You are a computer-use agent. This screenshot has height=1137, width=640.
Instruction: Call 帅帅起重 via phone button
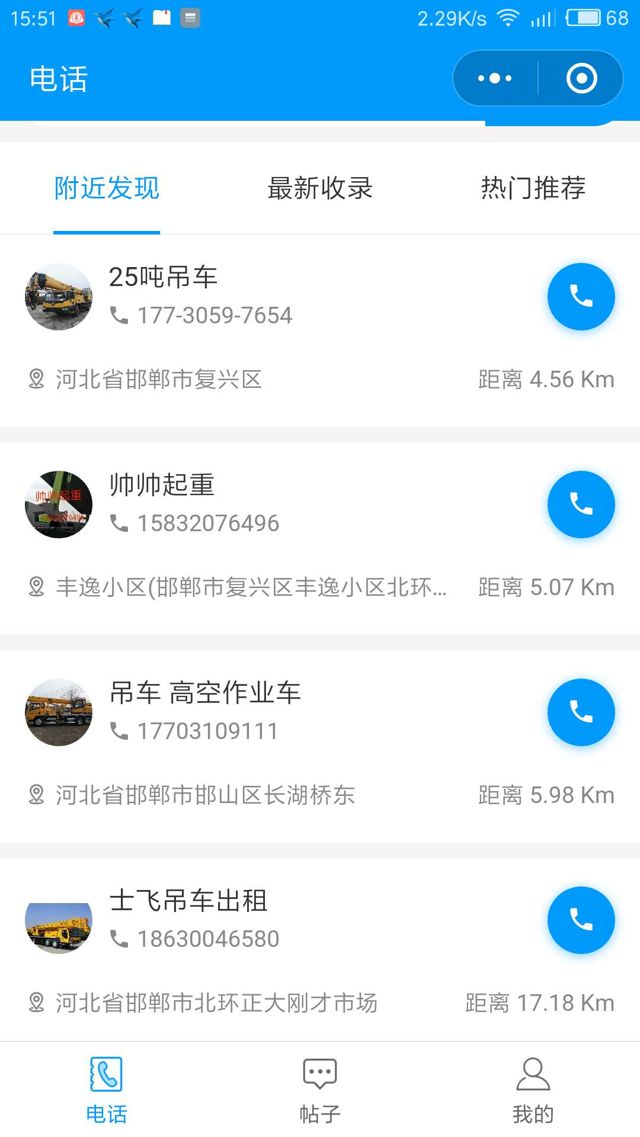581,504
